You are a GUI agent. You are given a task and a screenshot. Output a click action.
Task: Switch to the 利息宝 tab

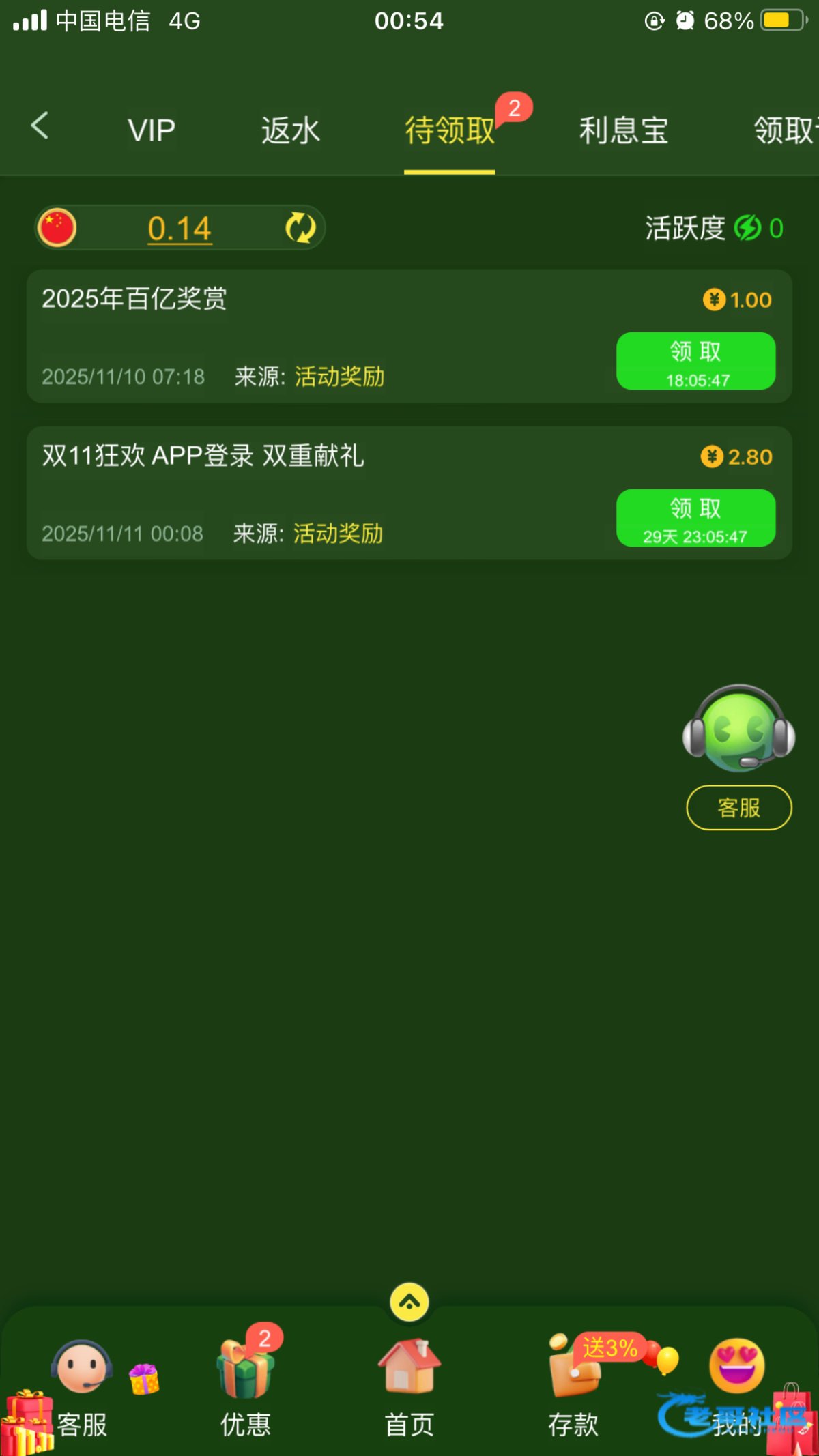(623, 130)
